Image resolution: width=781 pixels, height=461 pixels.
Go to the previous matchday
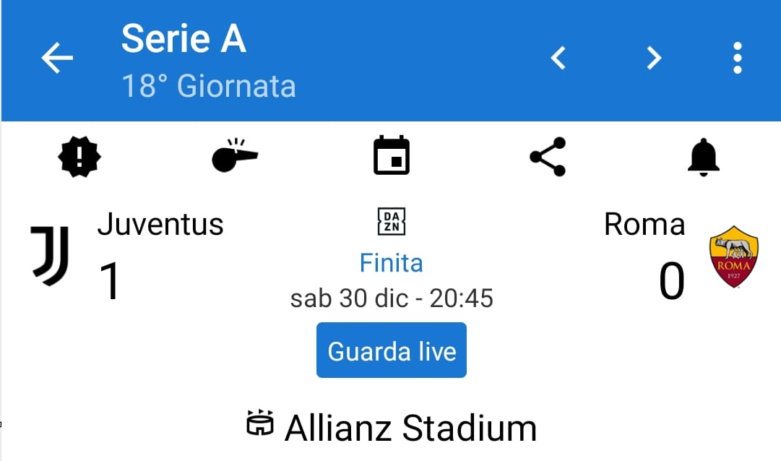559,58
